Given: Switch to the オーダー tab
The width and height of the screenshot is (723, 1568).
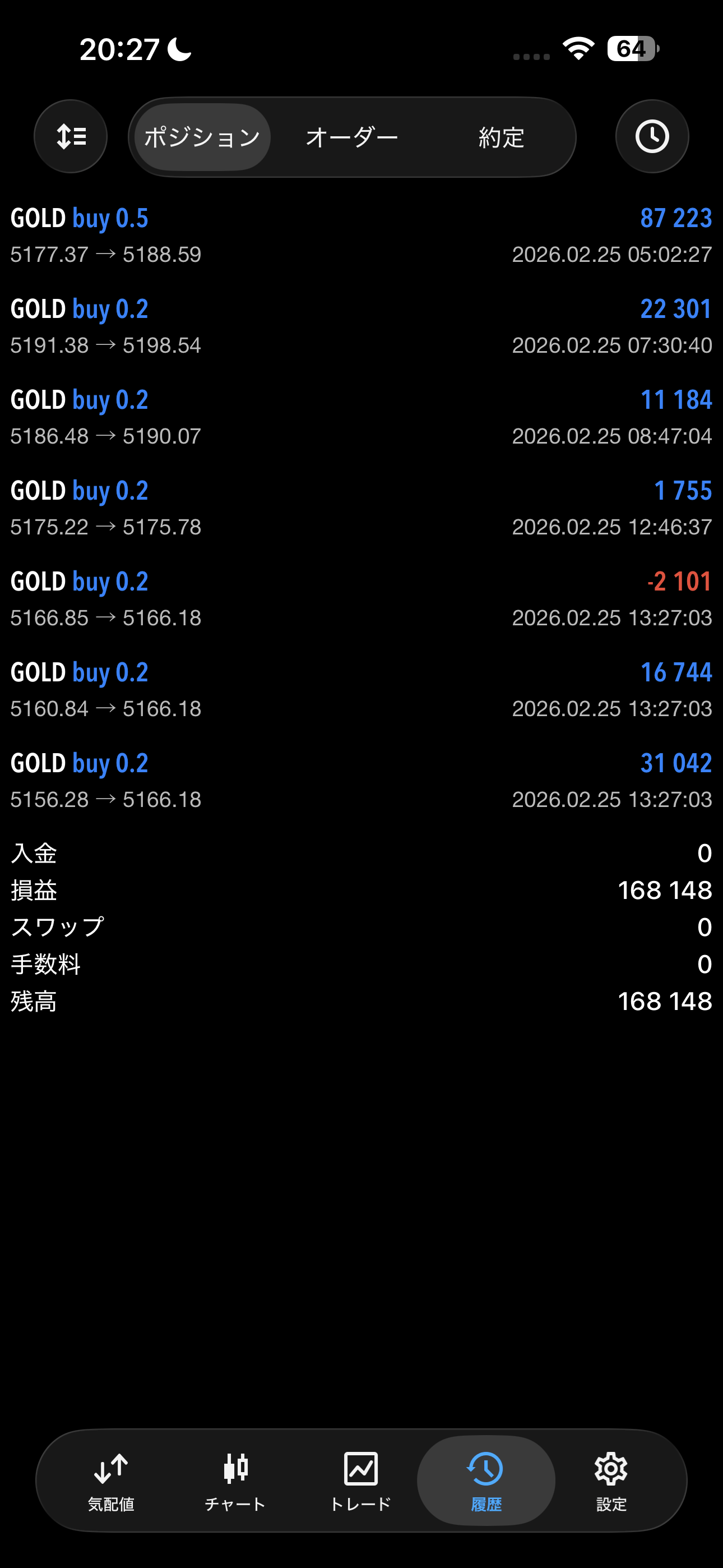Looking at the screenshot, I should click(352, 137).
